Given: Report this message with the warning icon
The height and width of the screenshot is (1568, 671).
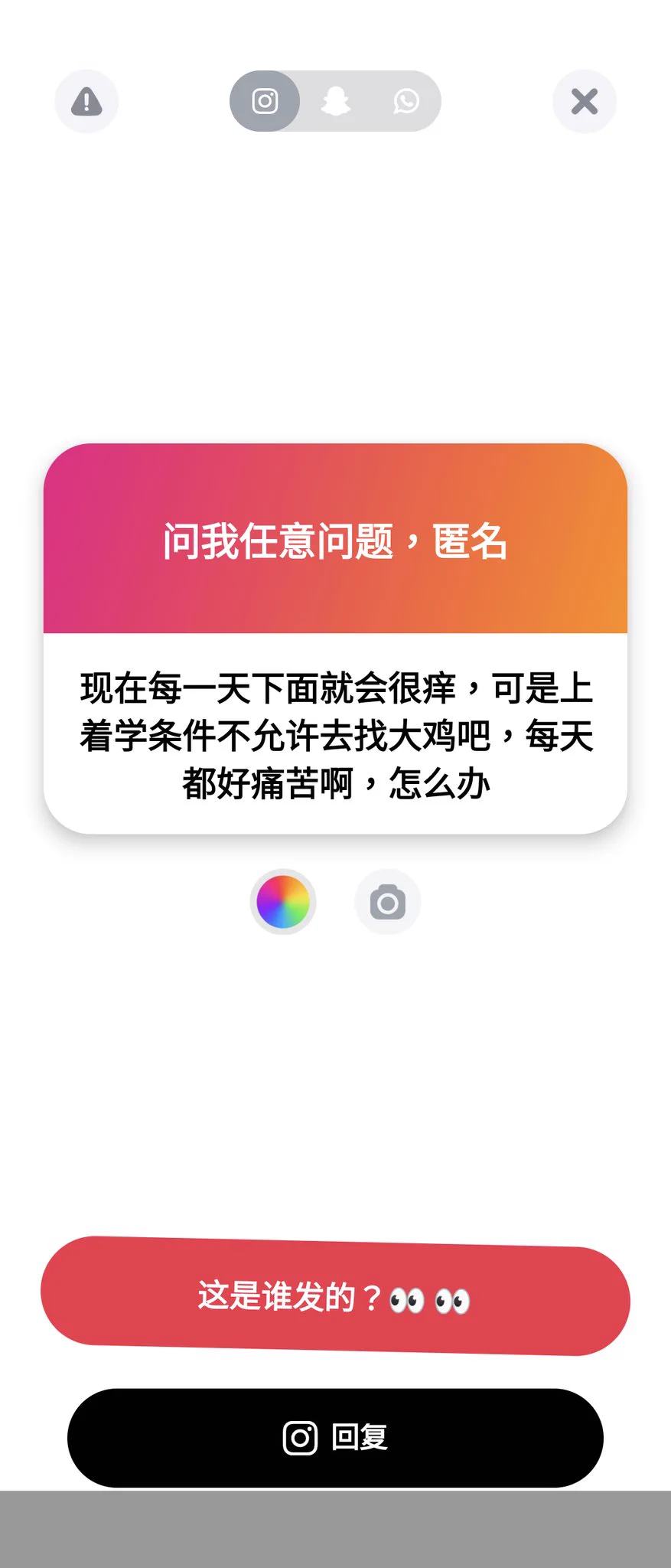Looking at the screenshot, I should pyautogui.click(x=86, y=101).
